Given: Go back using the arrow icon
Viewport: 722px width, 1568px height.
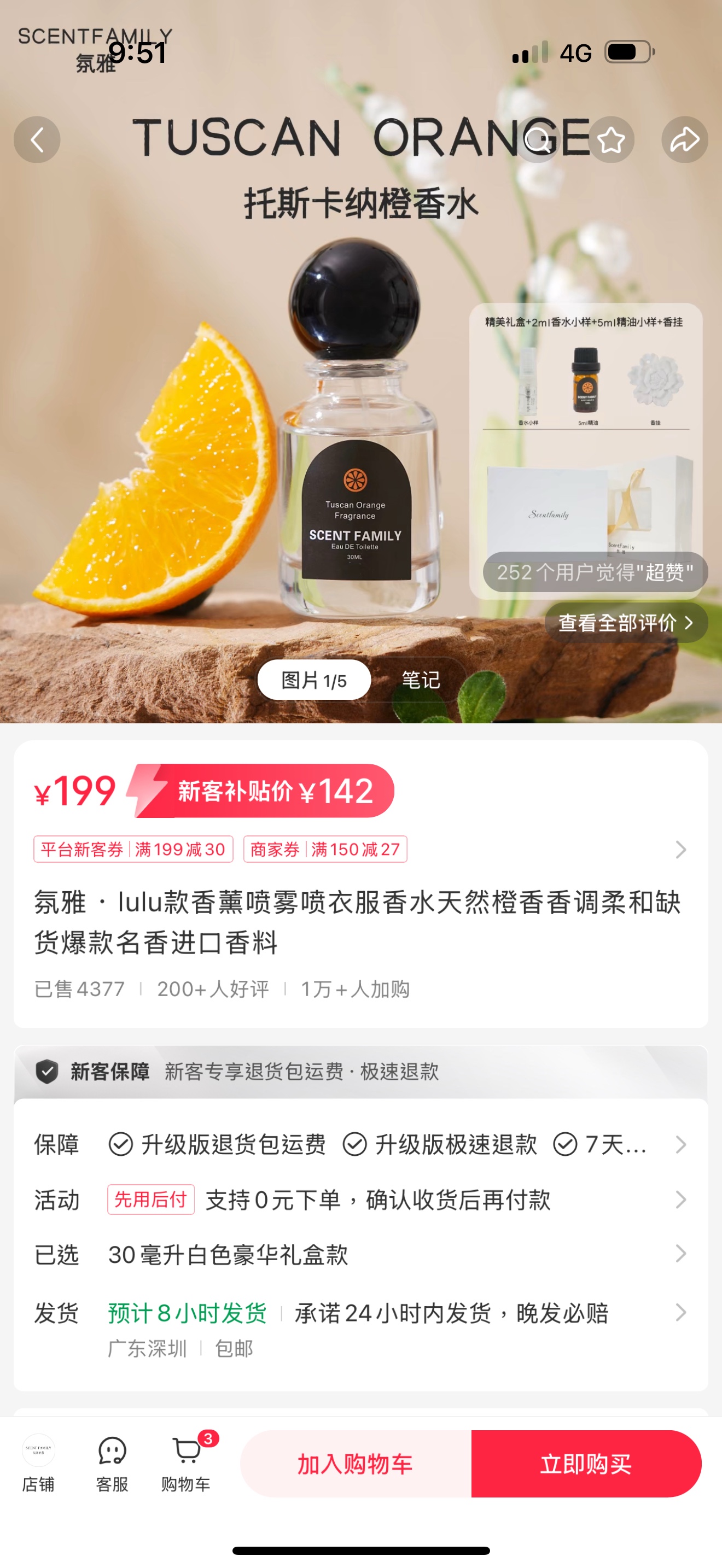Looking at the screenshot, I should click(x=37, y=139).
